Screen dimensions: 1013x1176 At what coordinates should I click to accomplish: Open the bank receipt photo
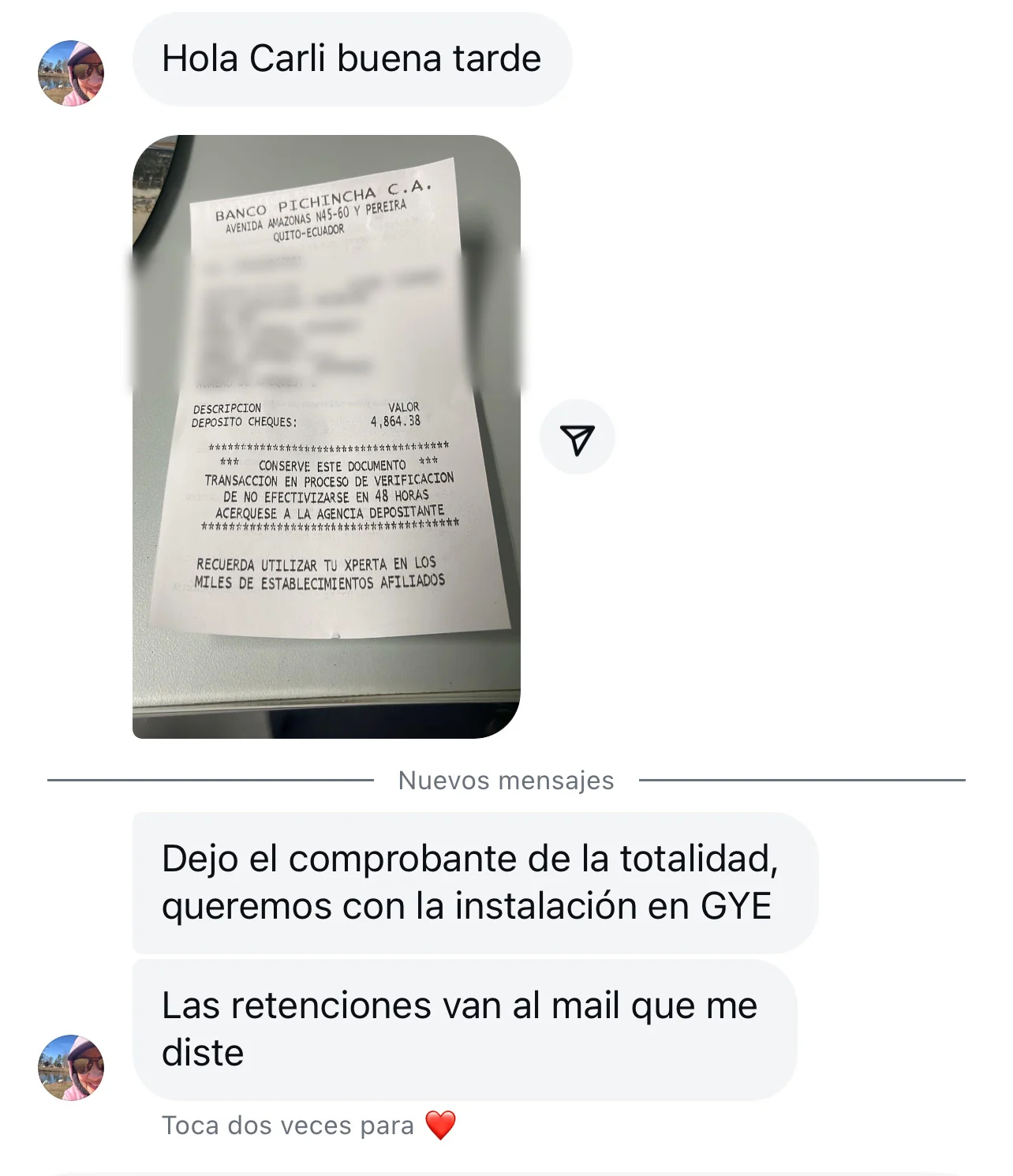[x=326, y=436]
